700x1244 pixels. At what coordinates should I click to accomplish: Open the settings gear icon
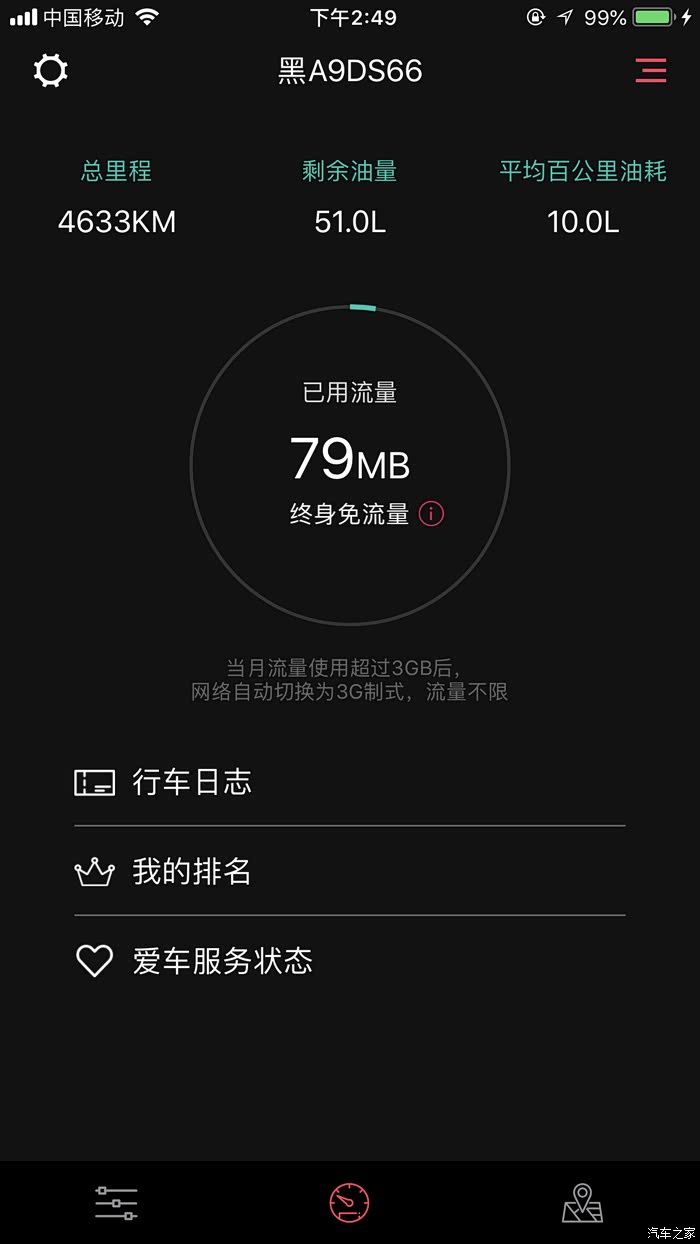51,71
